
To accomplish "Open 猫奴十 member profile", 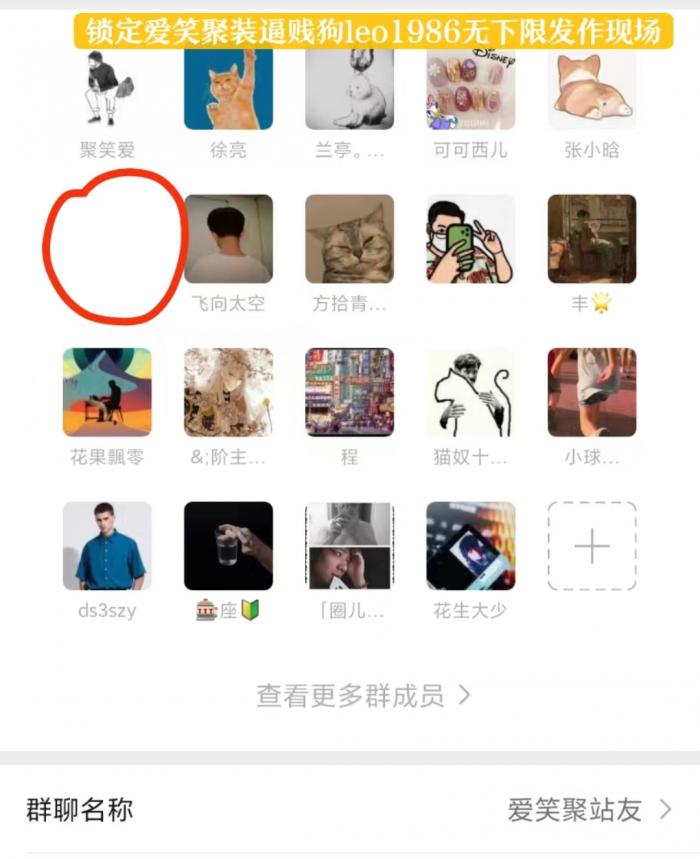I will (470, 392).
